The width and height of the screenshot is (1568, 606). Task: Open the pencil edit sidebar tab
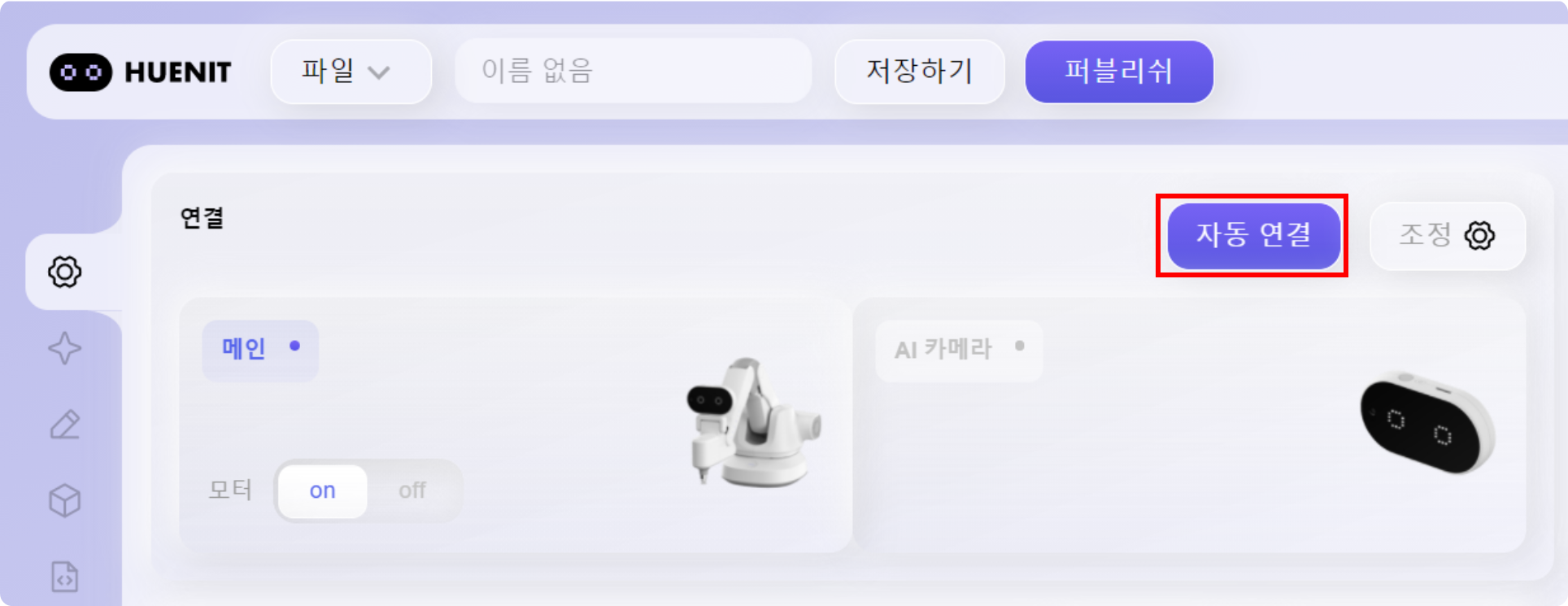coord(65,425)
